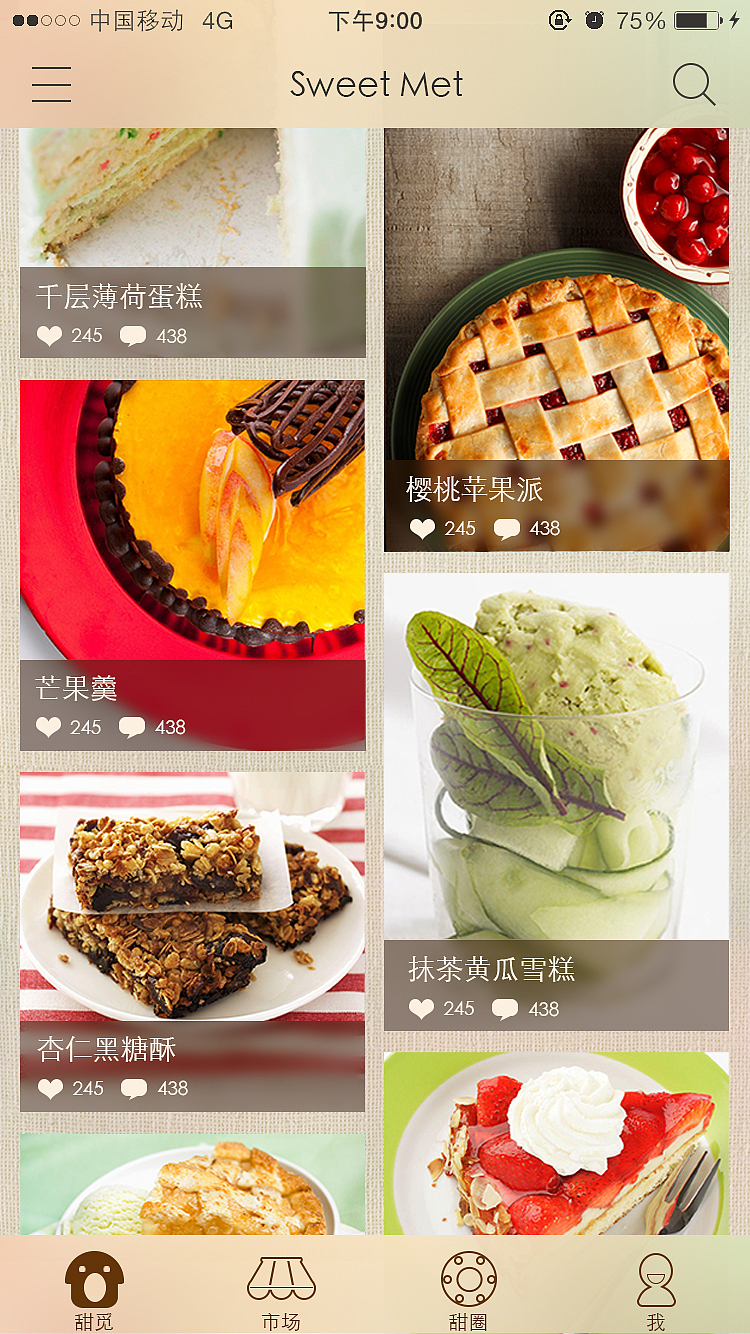Like the 抹茶黄瓜雪糕 dessert

422,1009
